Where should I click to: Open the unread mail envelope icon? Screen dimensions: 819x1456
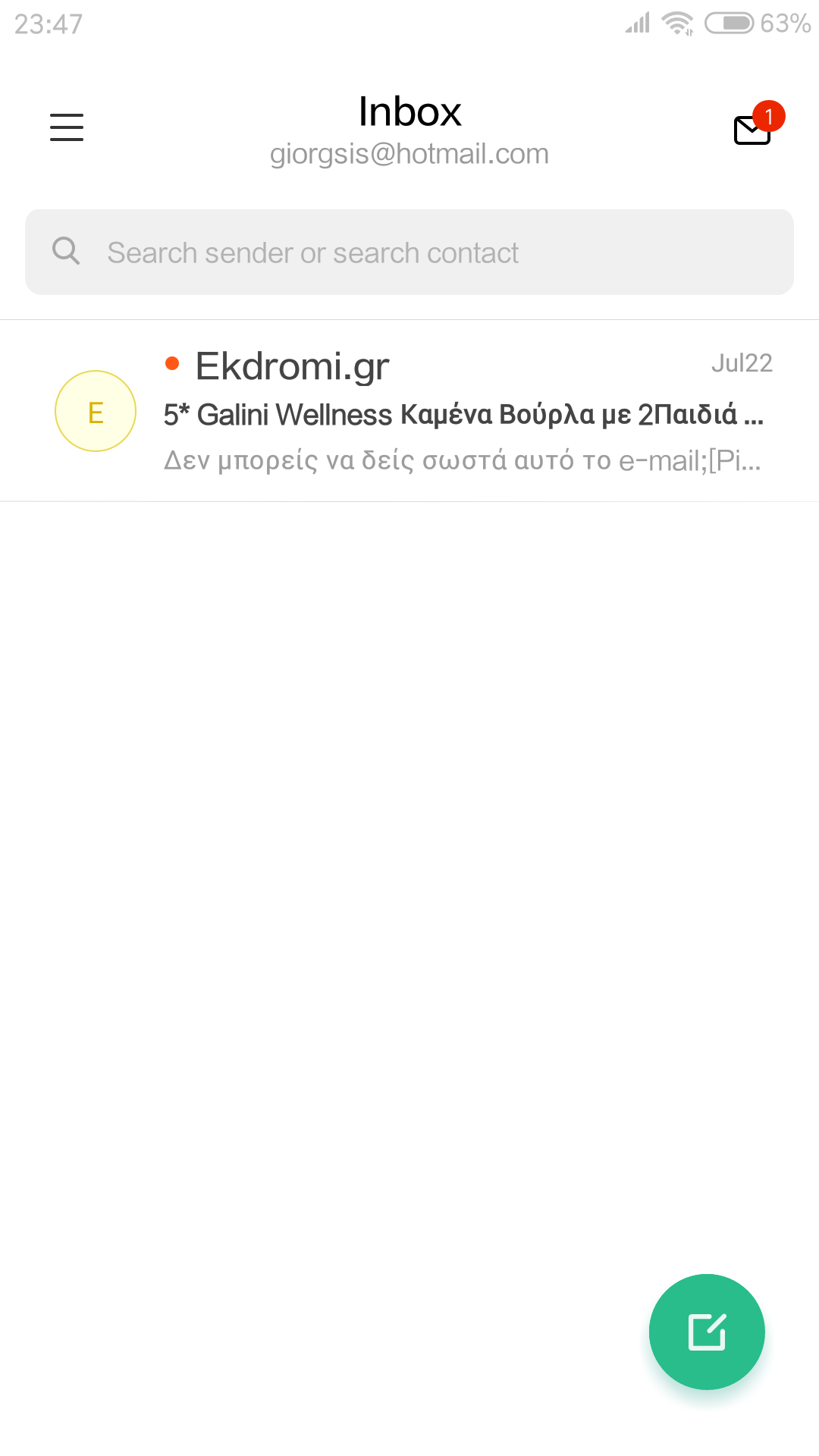[753, 129]
